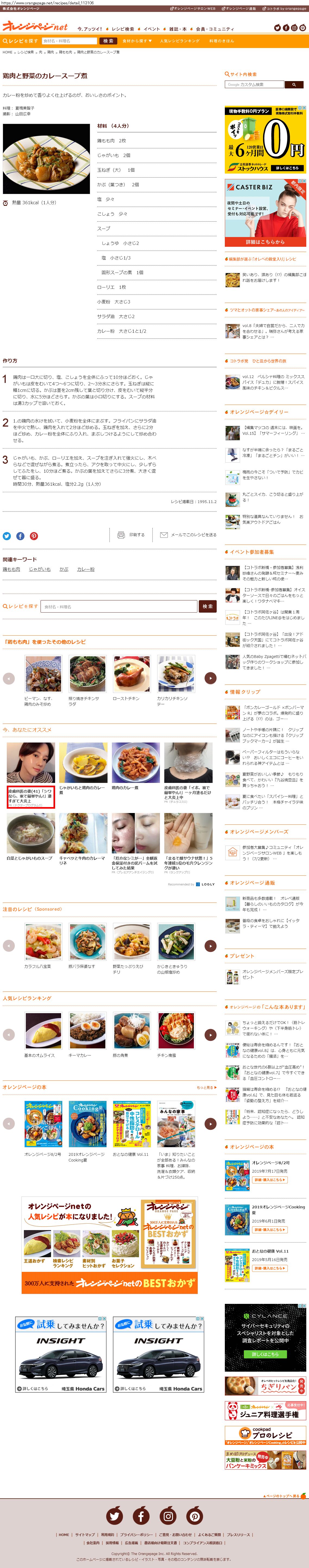Open 人気レシピランキング in orange bar
This screenshot has height=1568, width=309.
tap(179, 41)
